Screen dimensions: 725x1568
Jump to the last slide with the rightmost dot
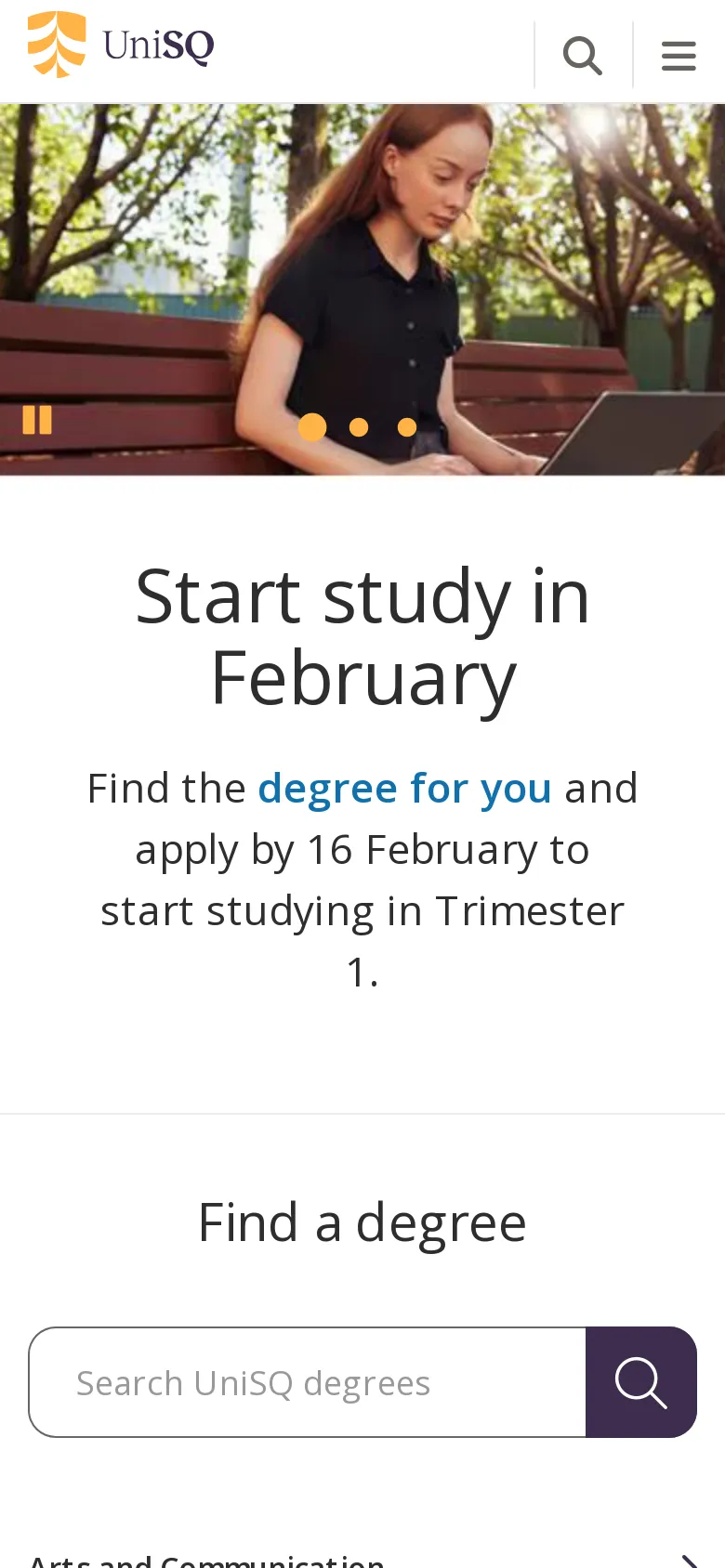click(x=406, y=426)
